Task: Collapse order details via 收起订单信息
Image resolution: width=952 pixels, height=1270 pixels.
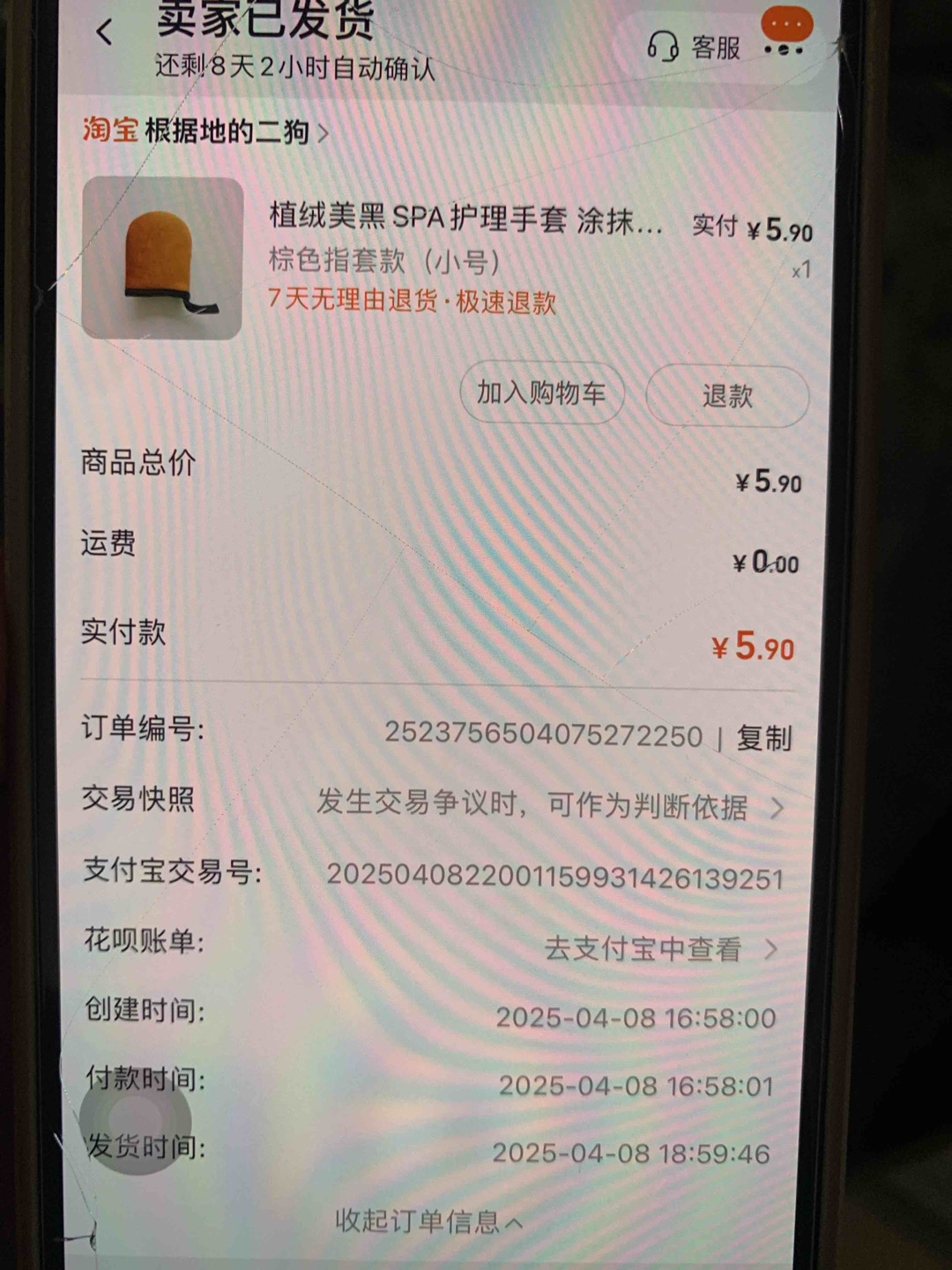Action: click(428, 1221)
